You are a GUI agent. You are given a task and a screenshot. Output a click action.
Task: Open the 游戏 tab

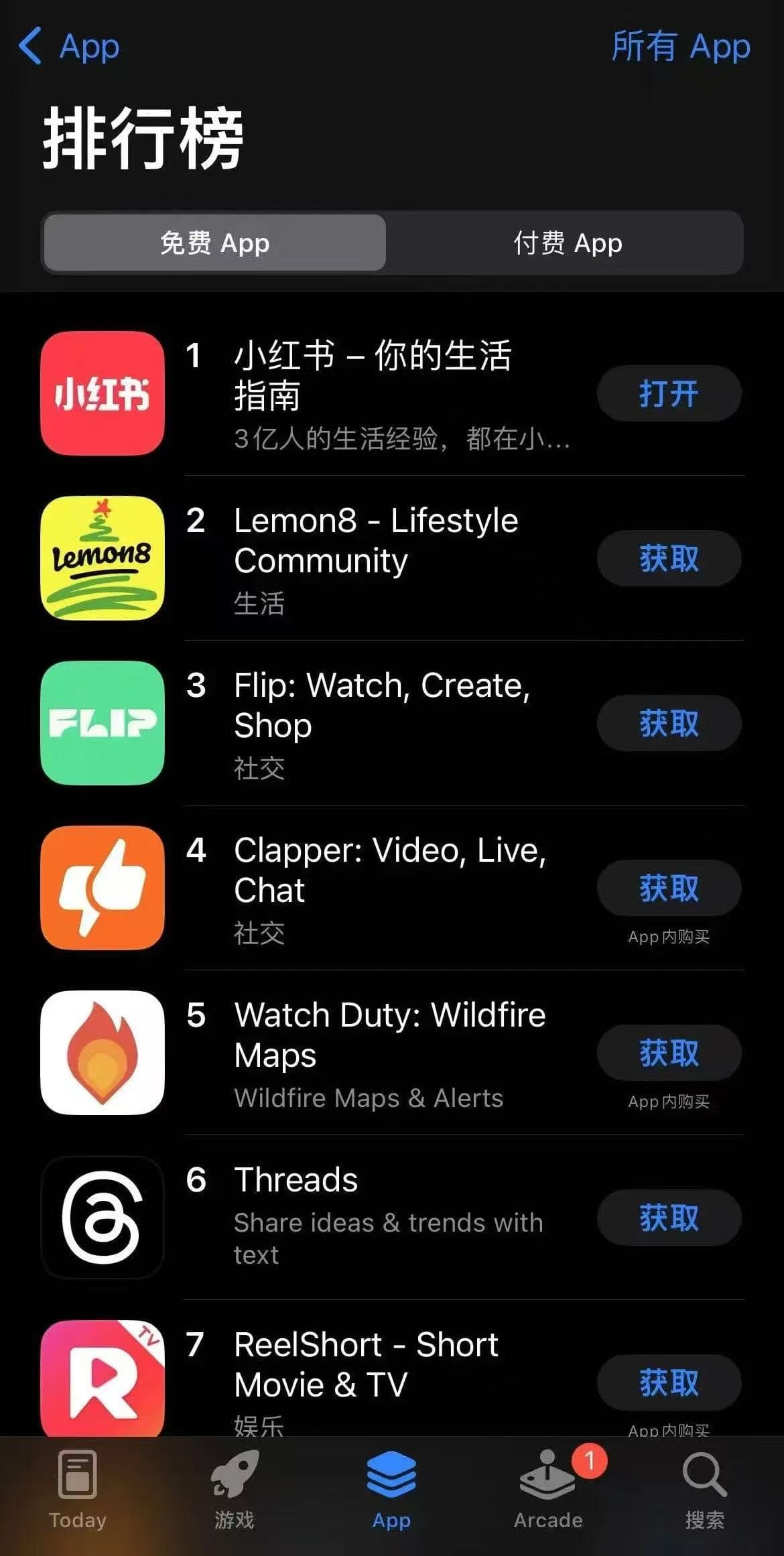click(x=235, y=1488)
